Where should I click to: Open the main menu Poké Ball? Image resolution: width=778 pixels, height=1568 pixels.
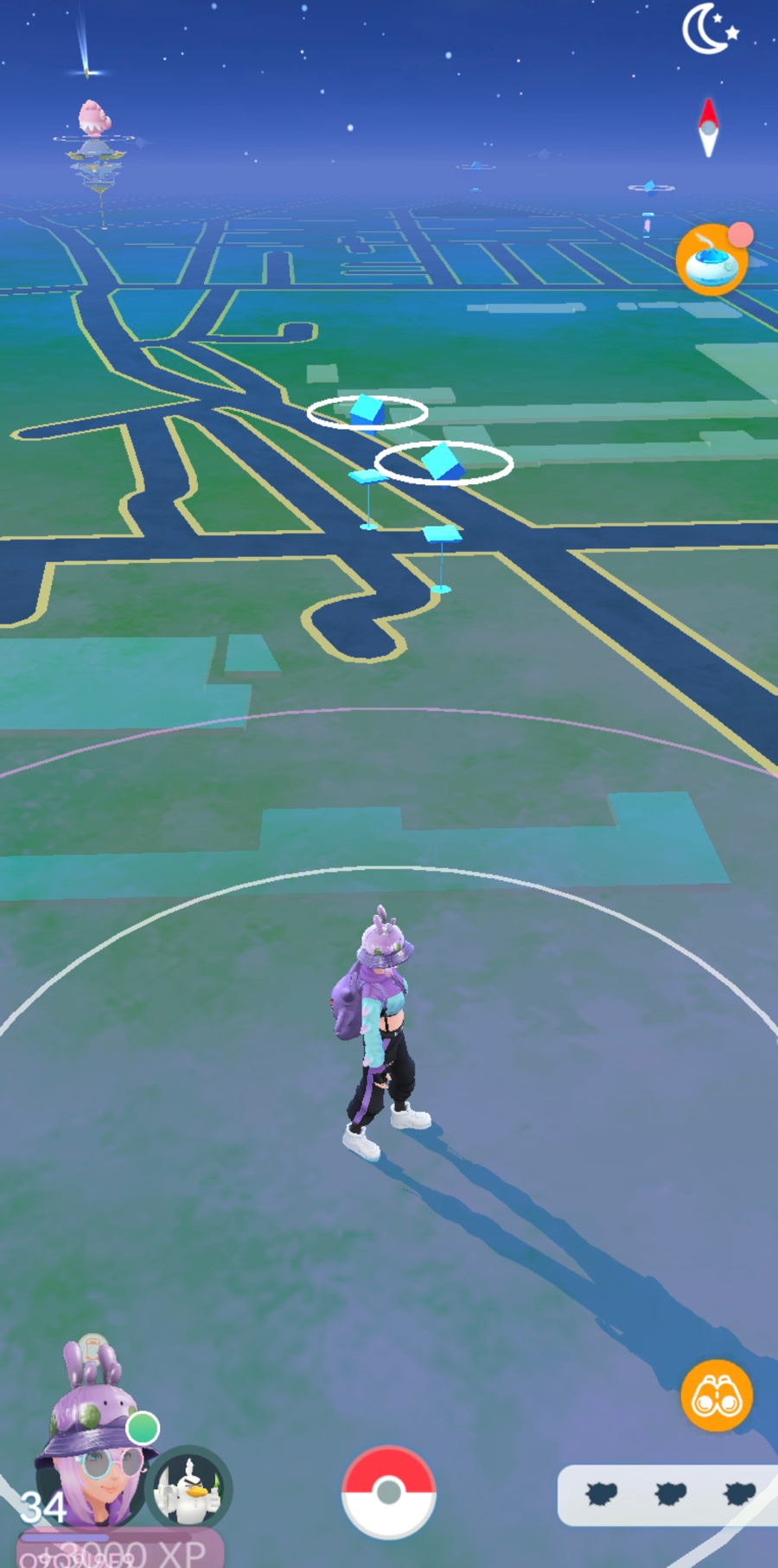389,1493
